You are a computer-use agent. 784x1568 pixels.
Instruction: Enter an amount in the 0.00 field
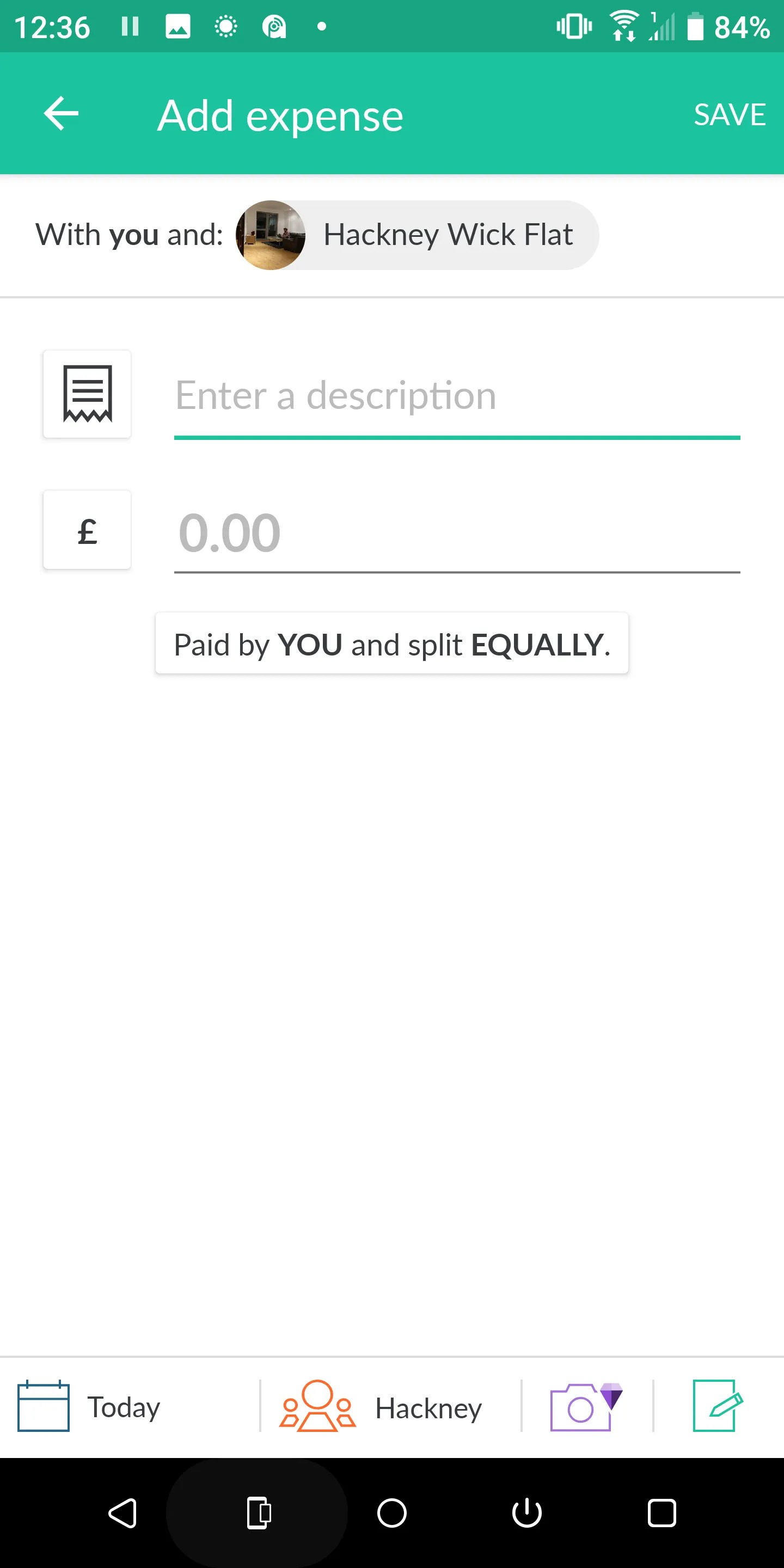pyautogui.click(x=457, y=533)
